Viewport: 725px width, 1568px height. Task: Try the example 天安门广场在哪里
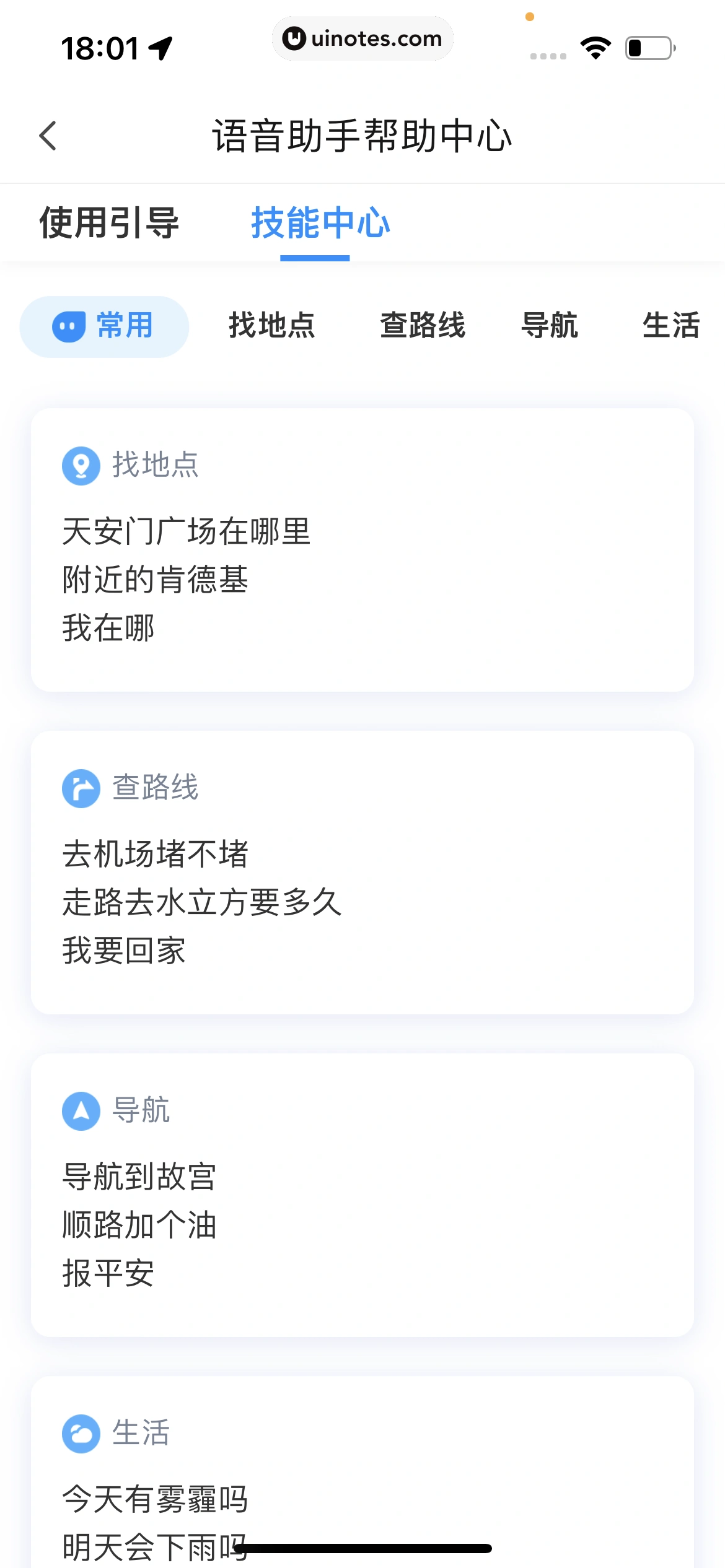point(186,531)
